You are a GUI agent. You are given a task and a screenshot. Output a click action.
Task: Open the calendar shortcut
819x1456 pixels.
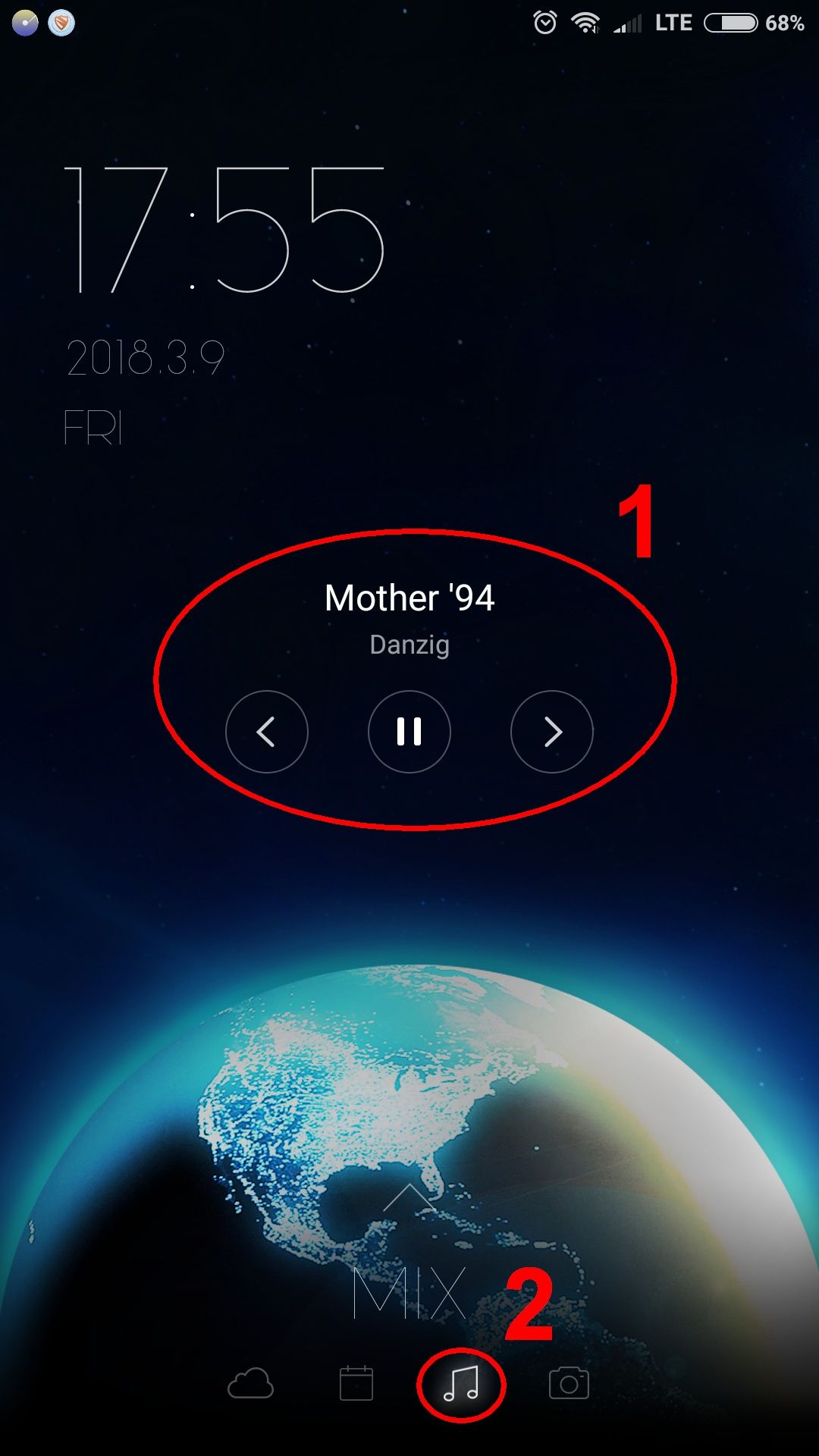[x=356, y=1384]
